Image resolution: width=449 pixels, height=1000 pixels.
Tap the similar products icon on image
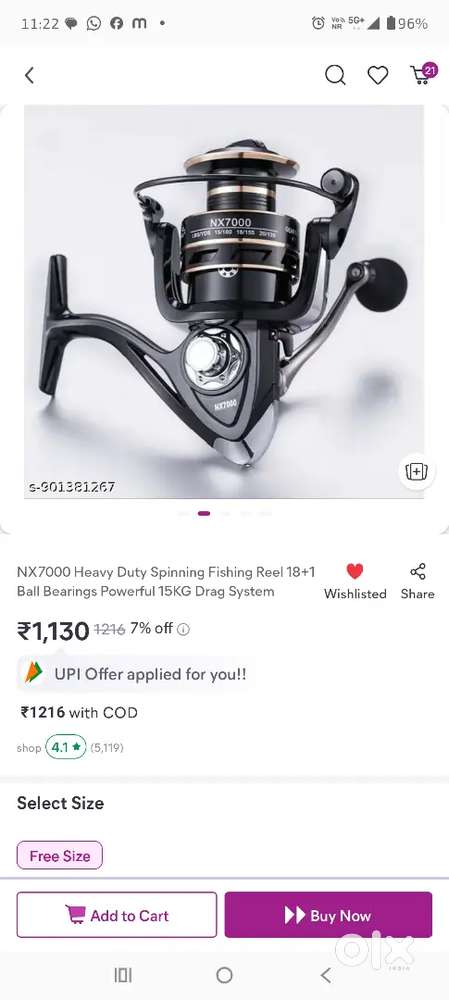(x=416, y=471)
